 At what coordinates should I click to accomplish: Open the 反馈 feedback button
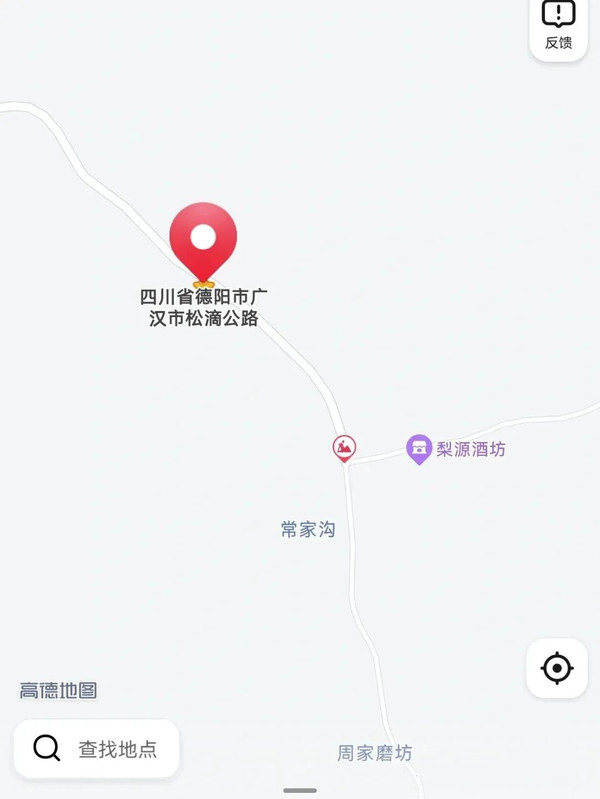coord(558,25)
